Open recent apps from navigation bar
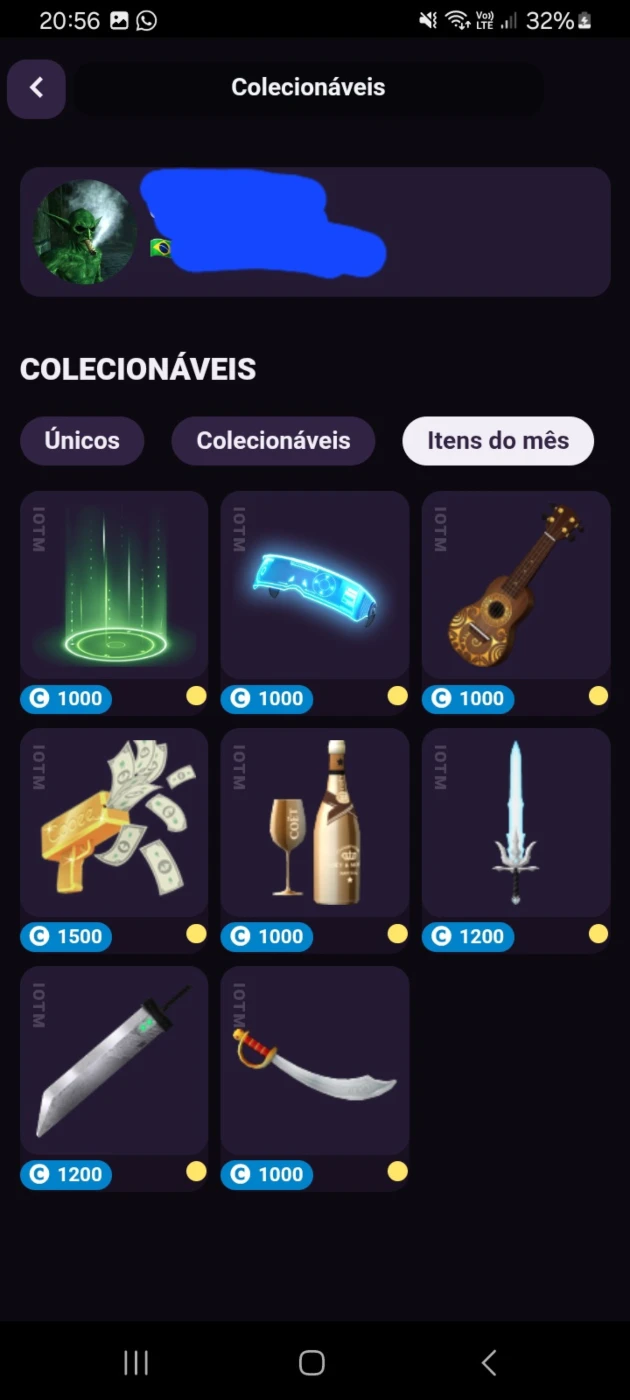630x1400 pixels. (x=136, y=1362)
